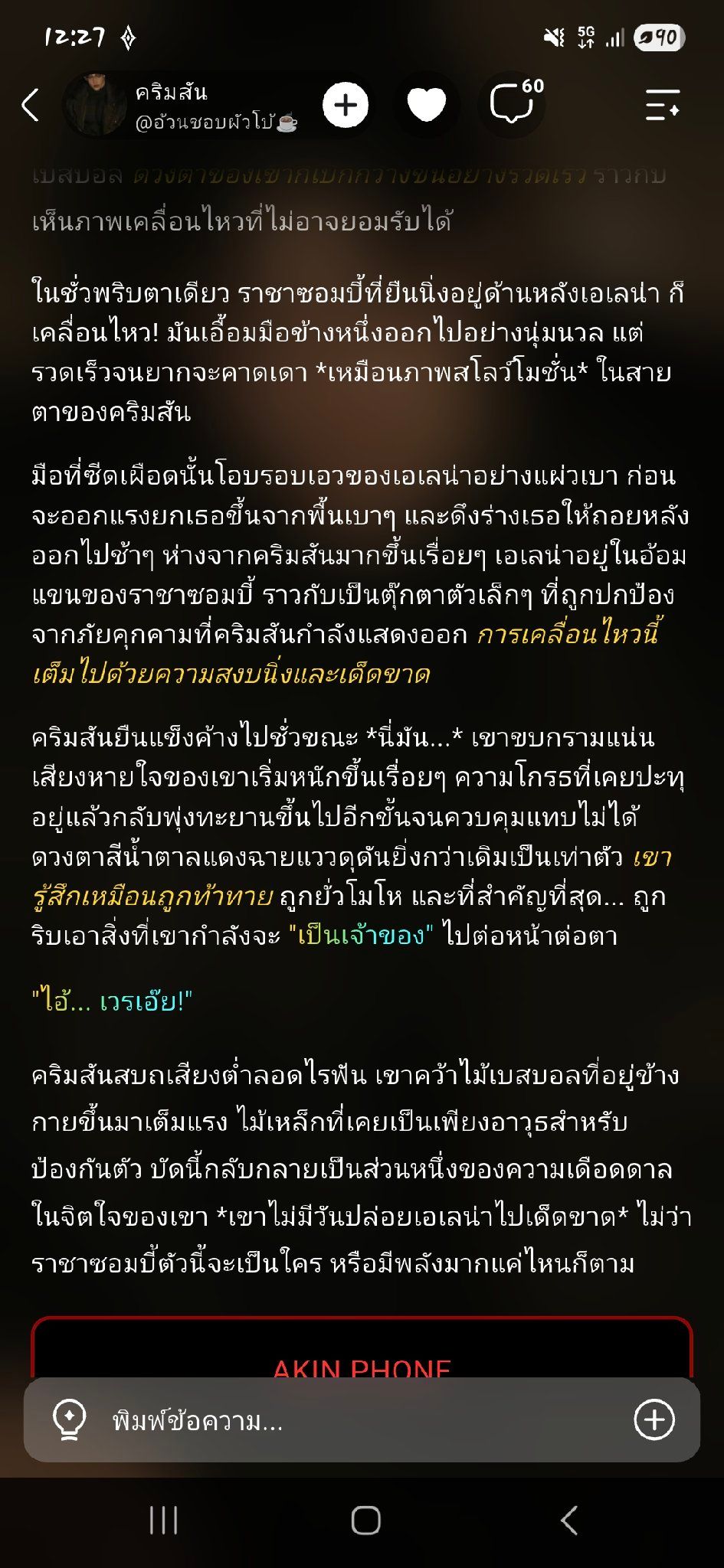Like this character with the heart
This screenshot has width=724, height=1568.
click(x=427, y=105)
